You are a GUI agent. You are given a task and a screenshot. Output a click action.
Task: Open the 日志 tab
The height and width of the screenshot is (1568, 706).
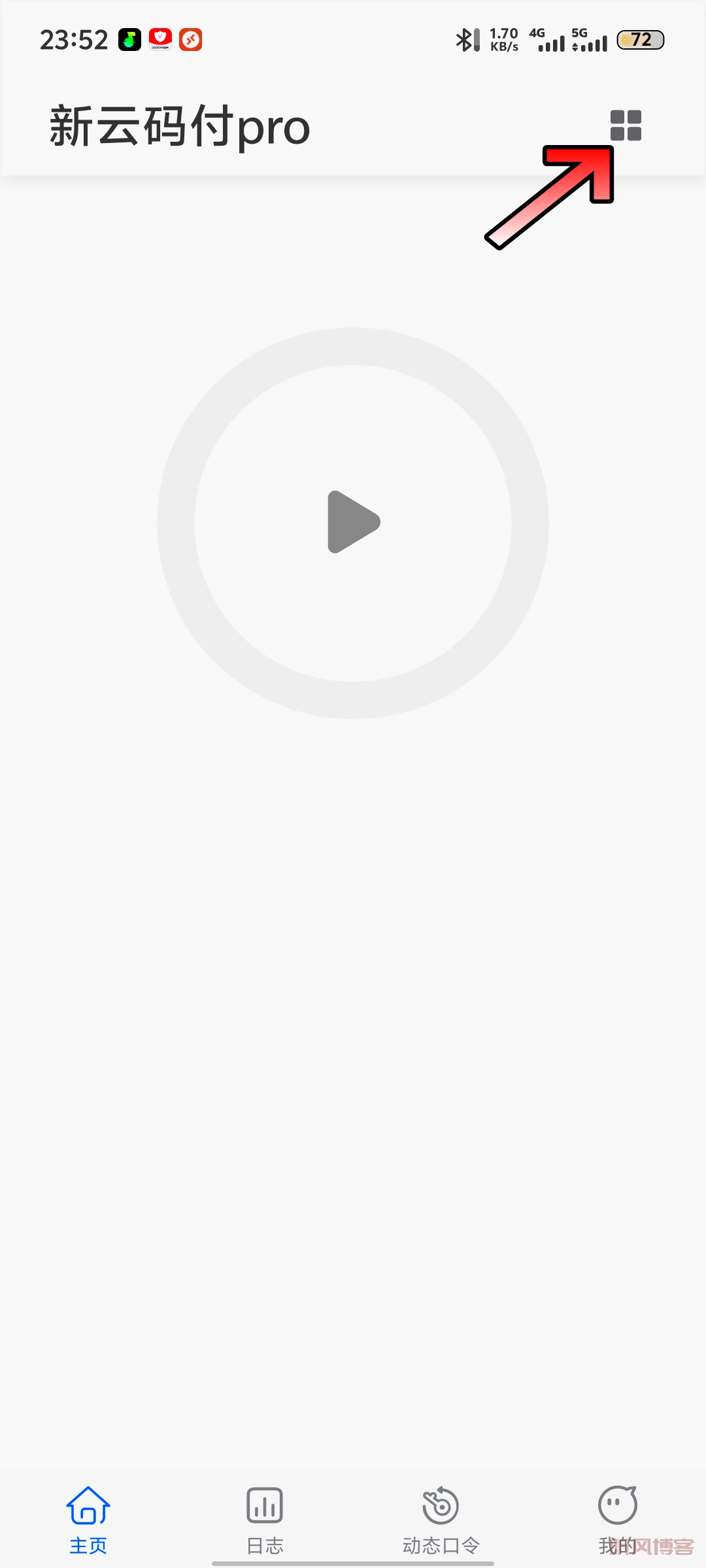pos(265,1520)
